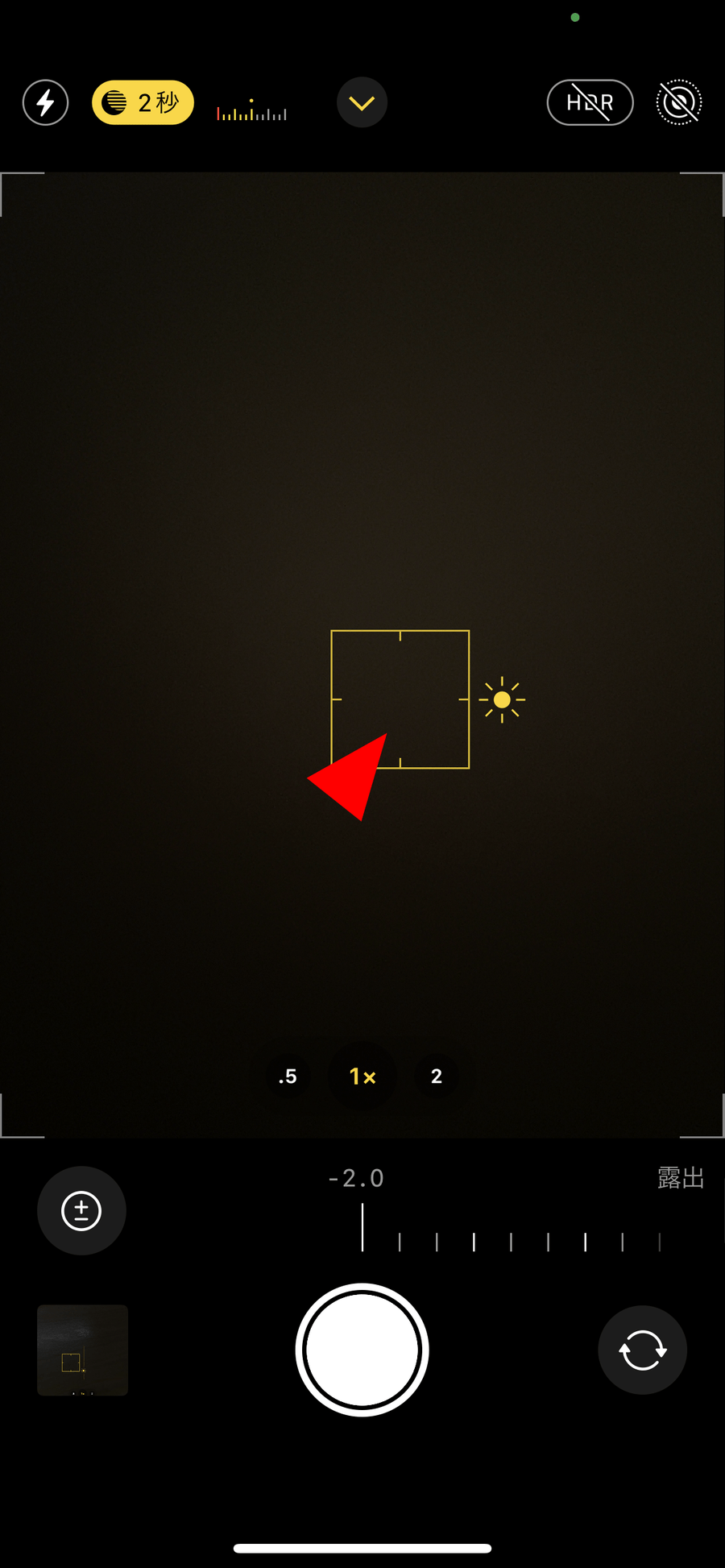Collapse camera controls with the chevron

[362, 103]
